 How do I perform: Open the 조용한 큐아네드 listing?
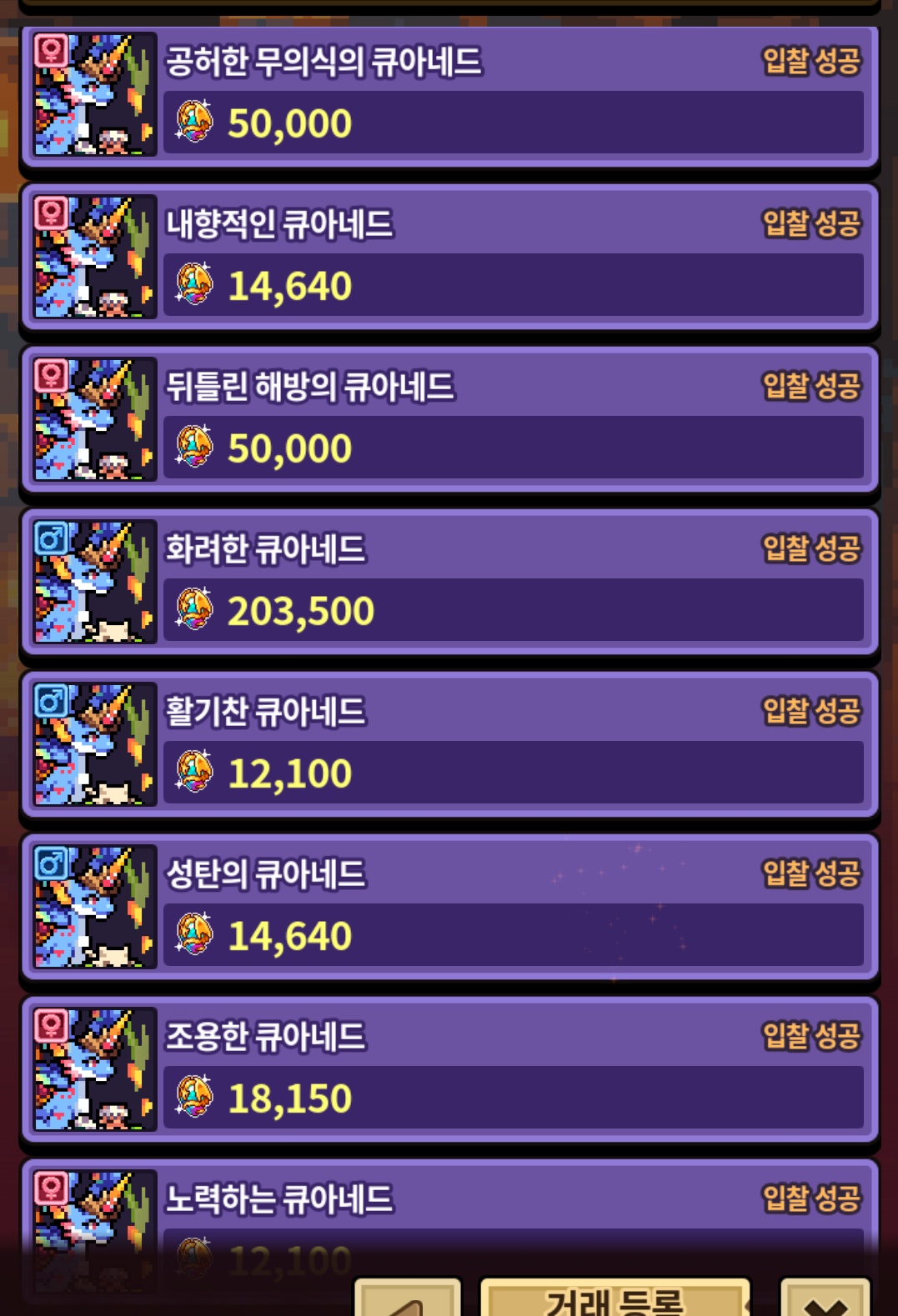pyautogui.click(x=449, y=1069)
